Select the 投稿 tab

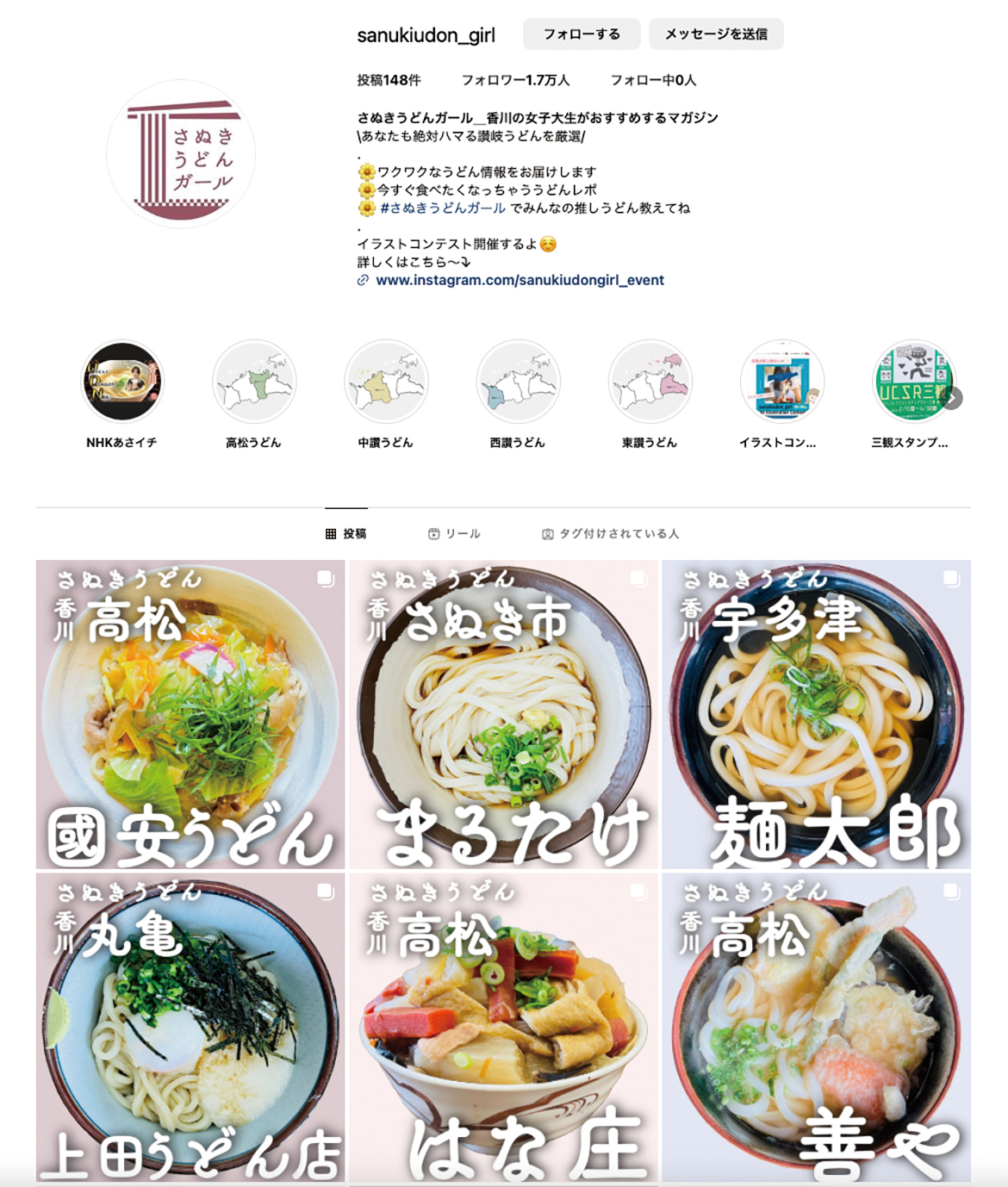(346, 534)
